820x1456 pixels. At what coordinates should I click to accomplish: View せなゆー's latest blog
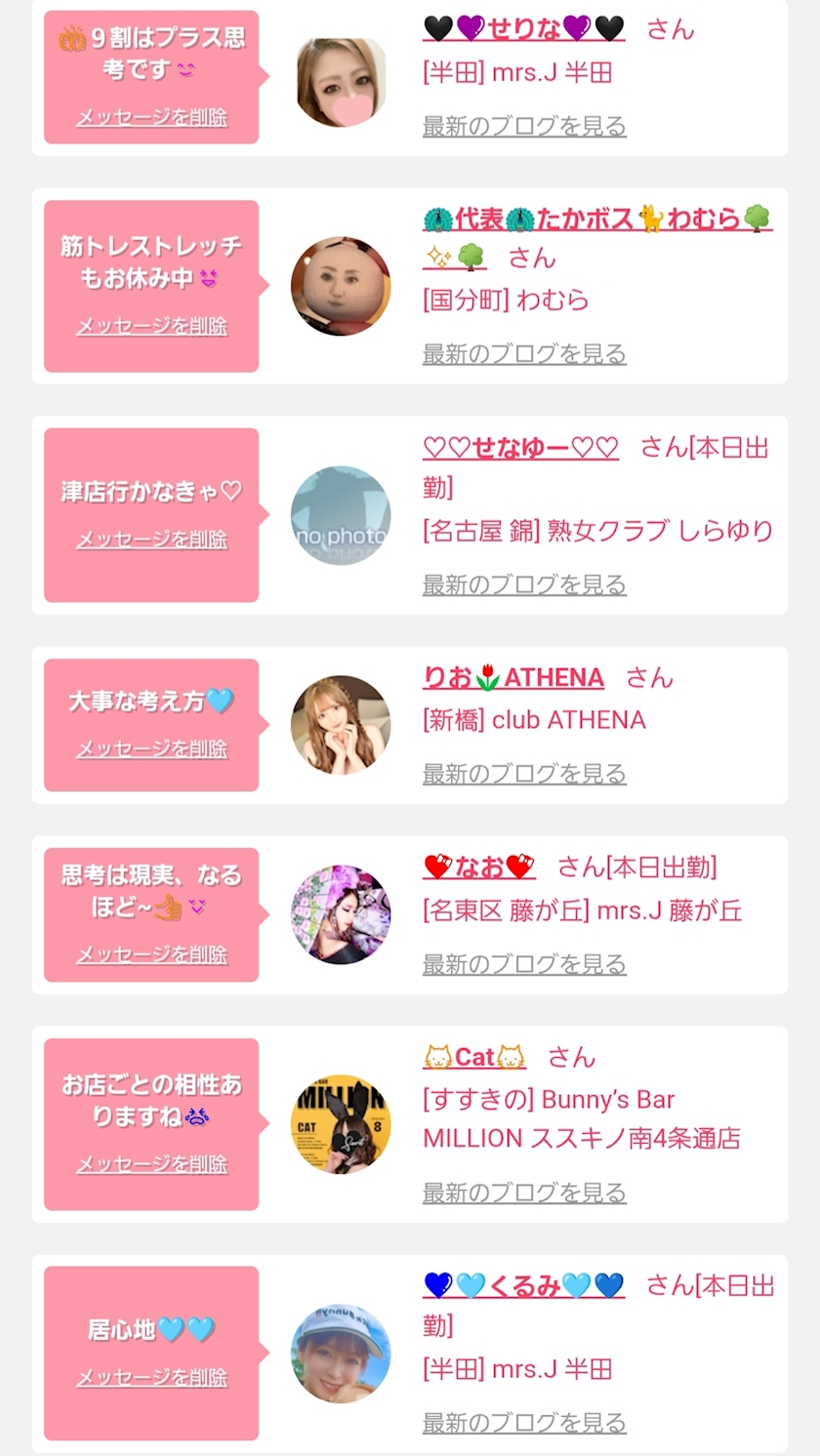(x=524, y=585)
